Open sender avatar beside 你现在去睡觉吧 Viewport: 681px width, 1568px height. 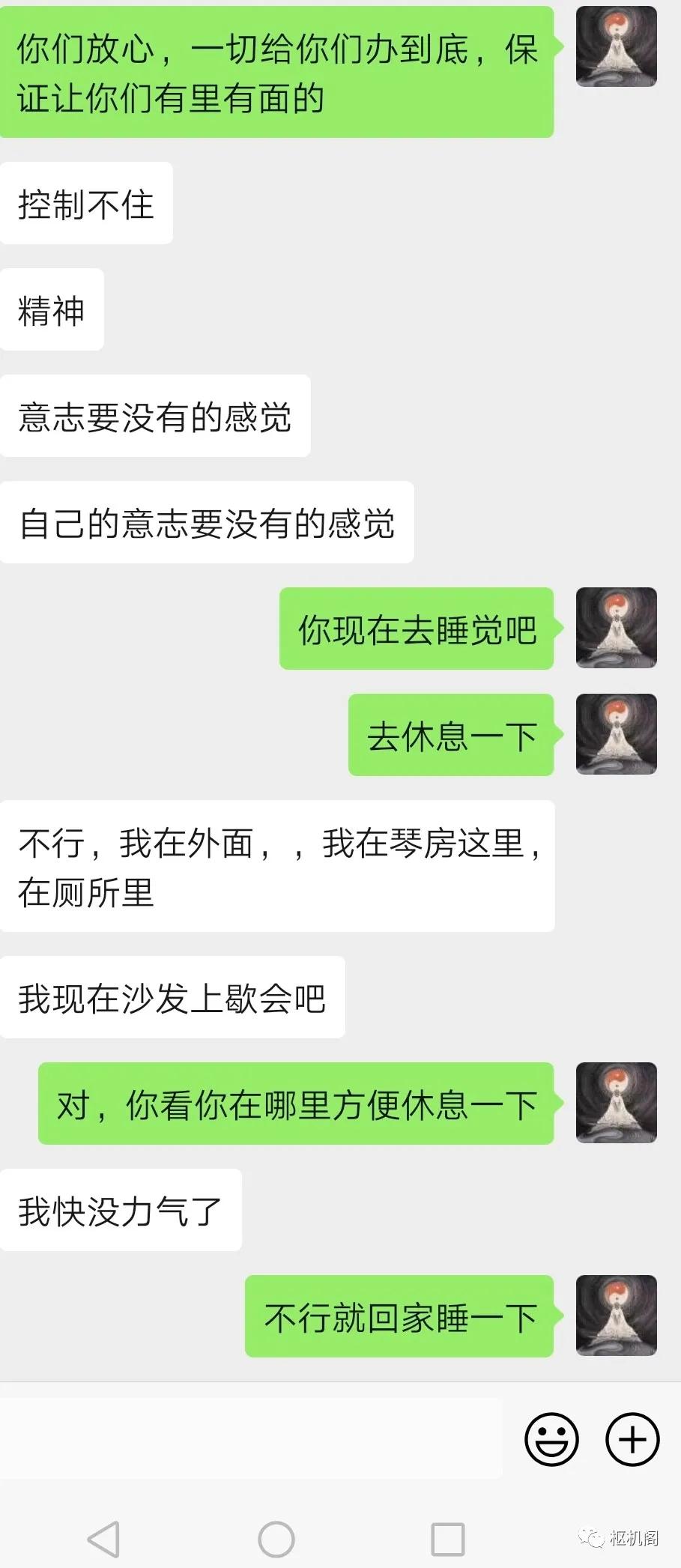616,628
